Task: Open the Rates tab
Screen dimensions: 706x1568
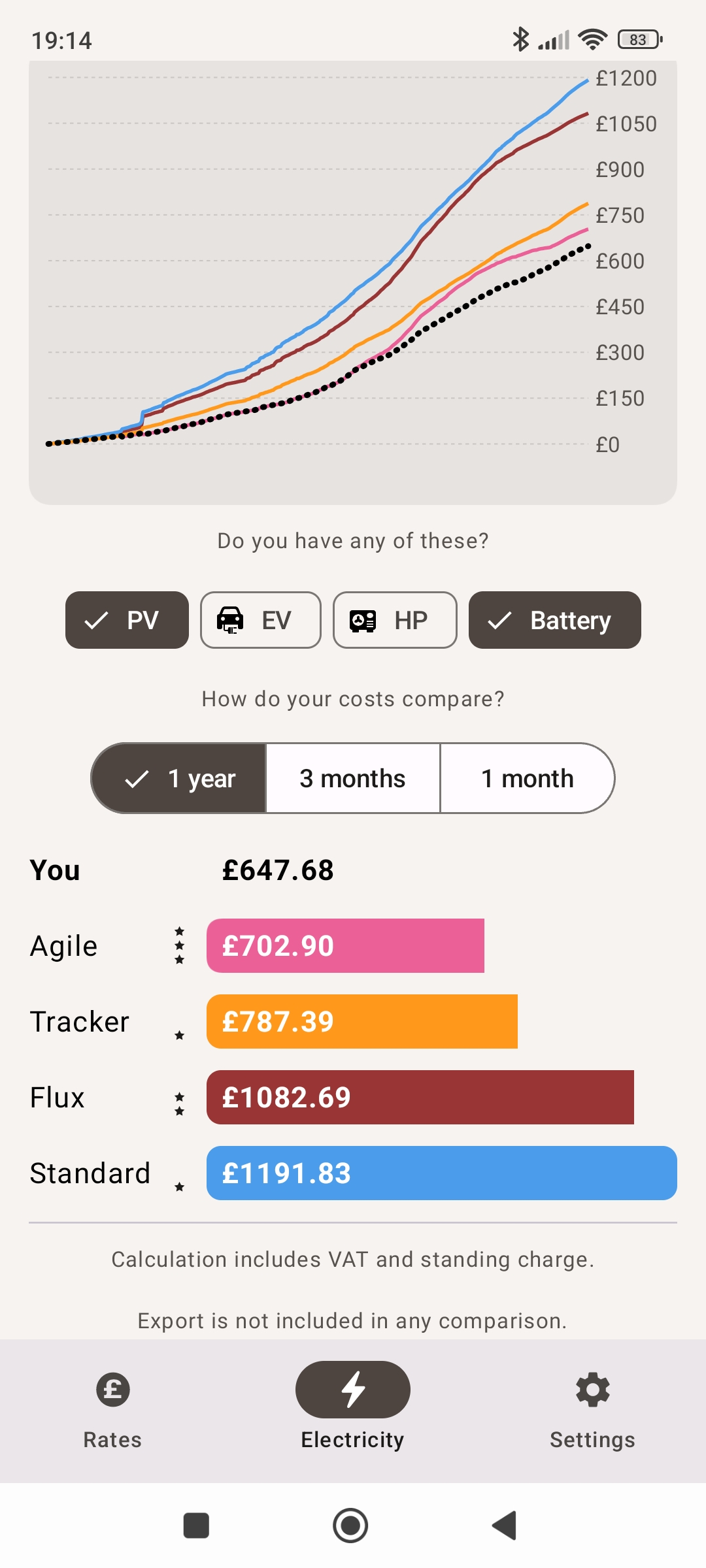Action: click(x=112, y=1410)
